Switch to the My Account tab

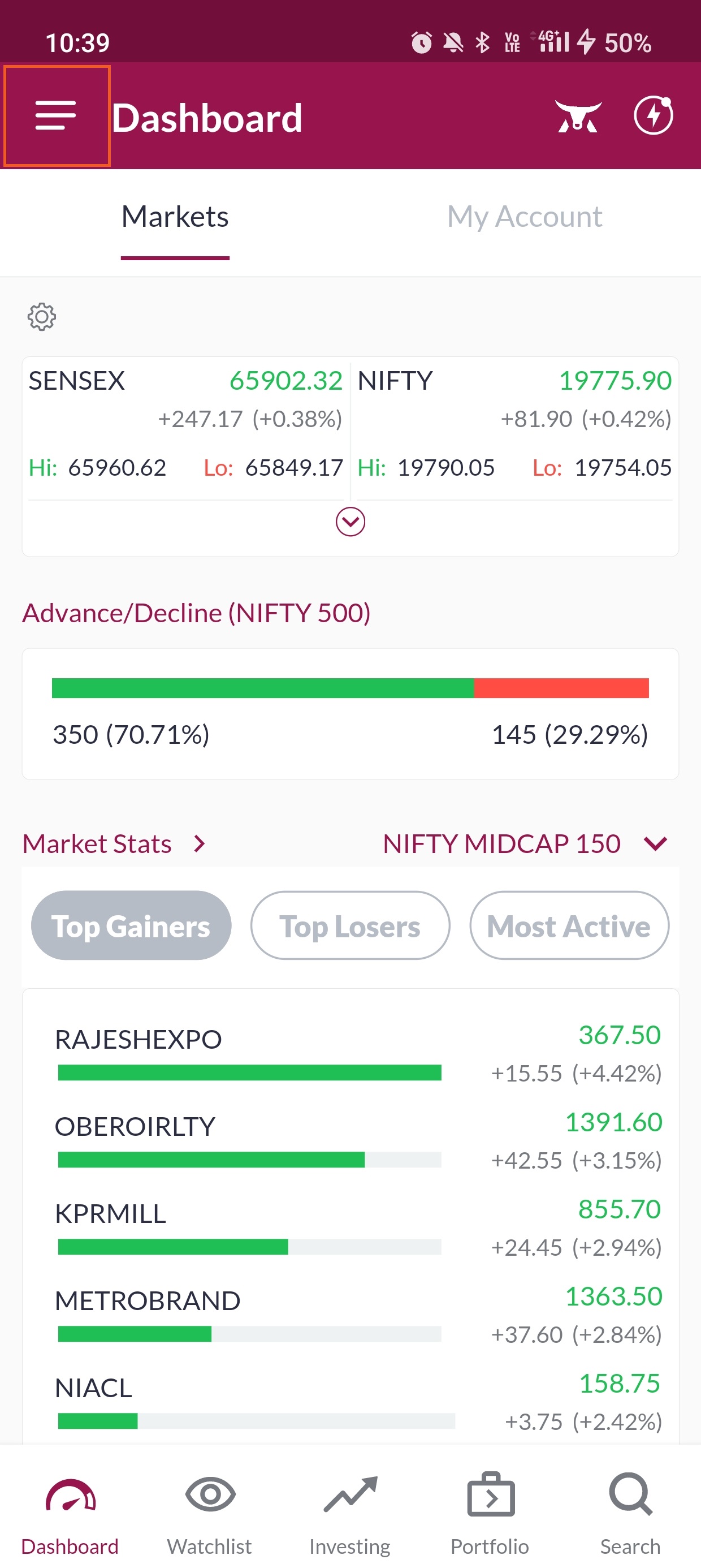(525, 217)
